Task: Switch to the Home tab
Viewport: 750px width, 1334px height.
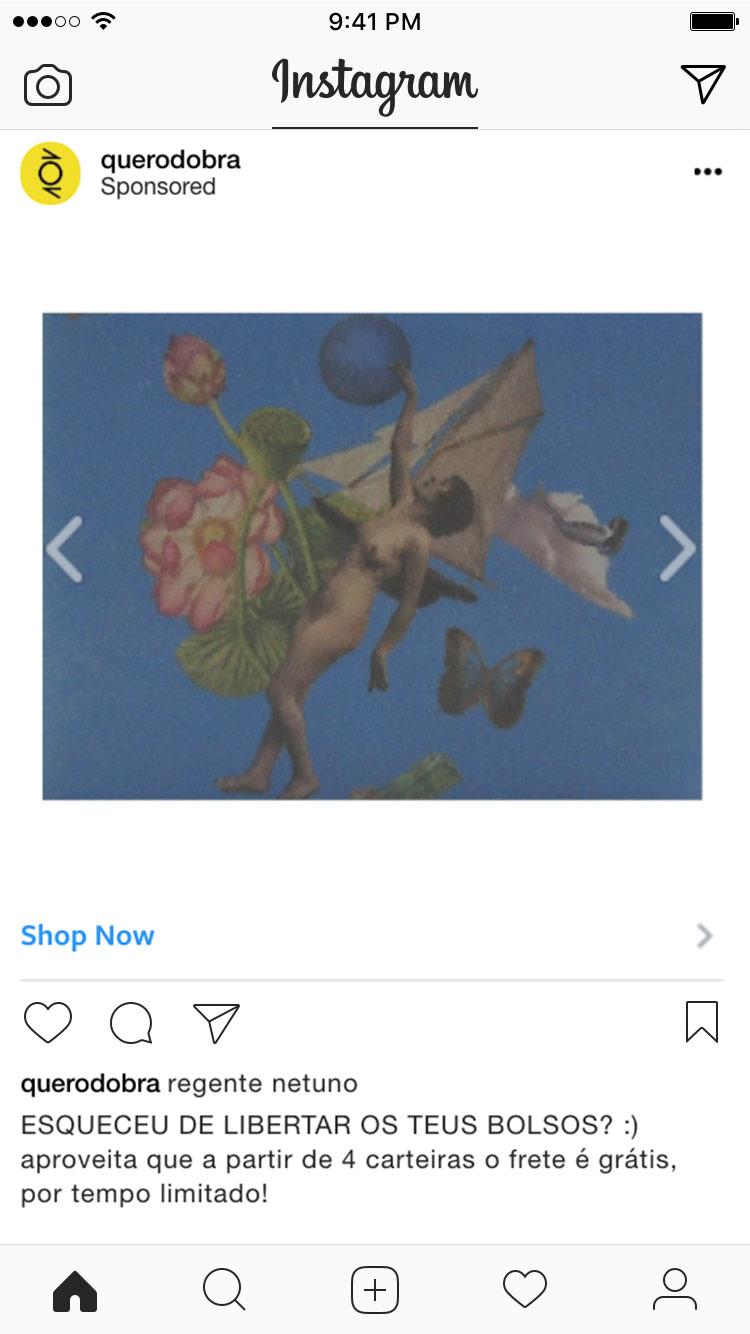Action: tap(75, 1289)
